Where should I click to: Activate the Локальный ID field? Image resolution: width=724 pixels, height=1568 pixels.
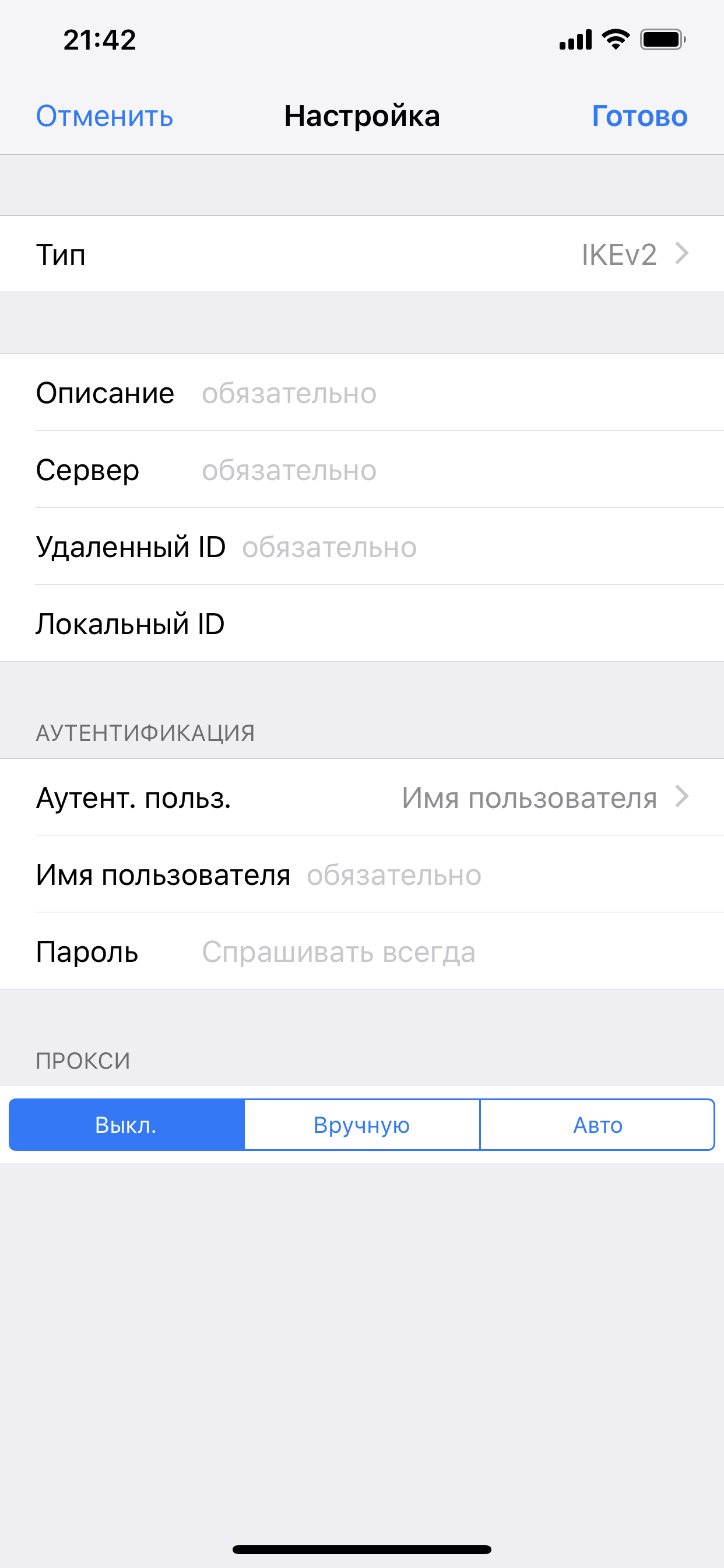[x=469, y=624]
